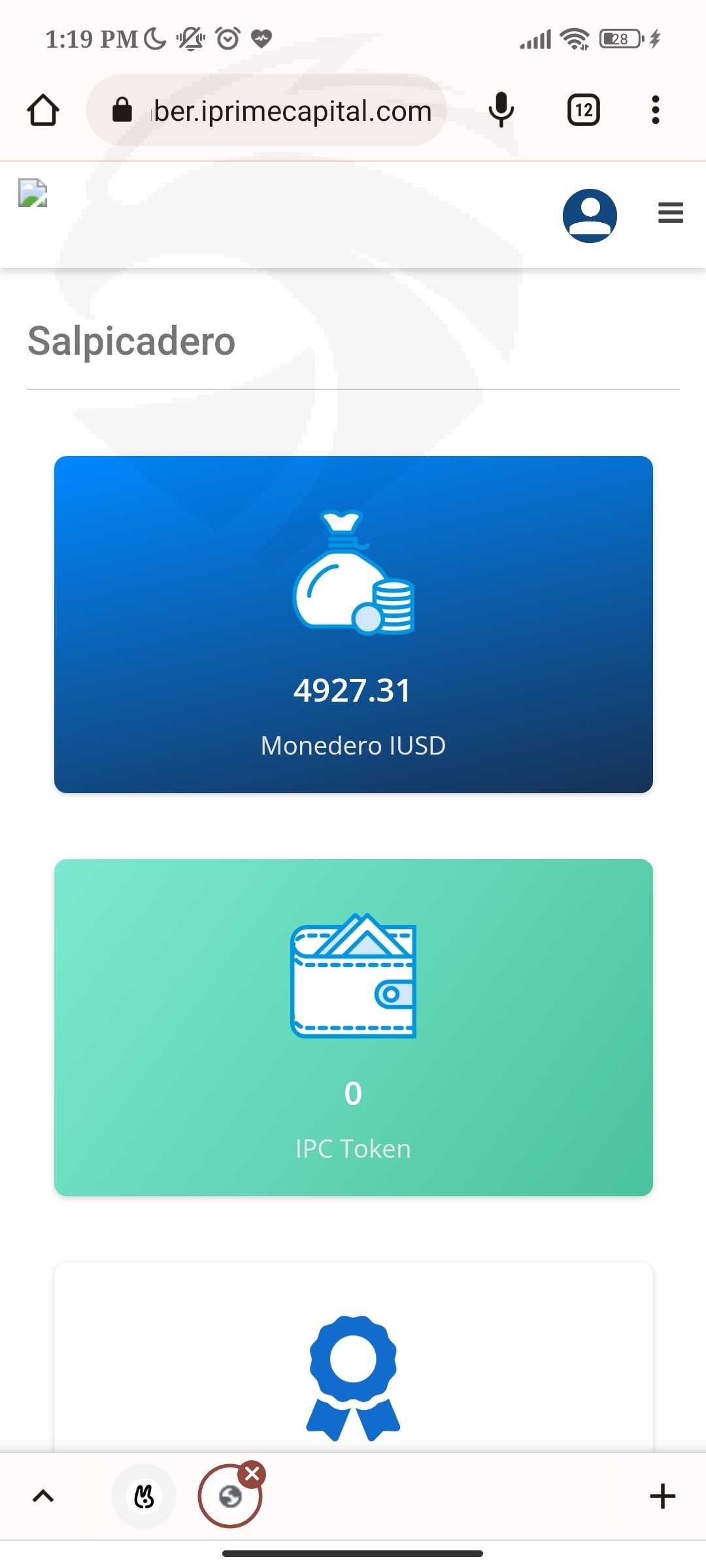Tap the site logo at the page top
Image resolution: width=706 pixels, height=1568 pixels.
(x=33, y=193)
